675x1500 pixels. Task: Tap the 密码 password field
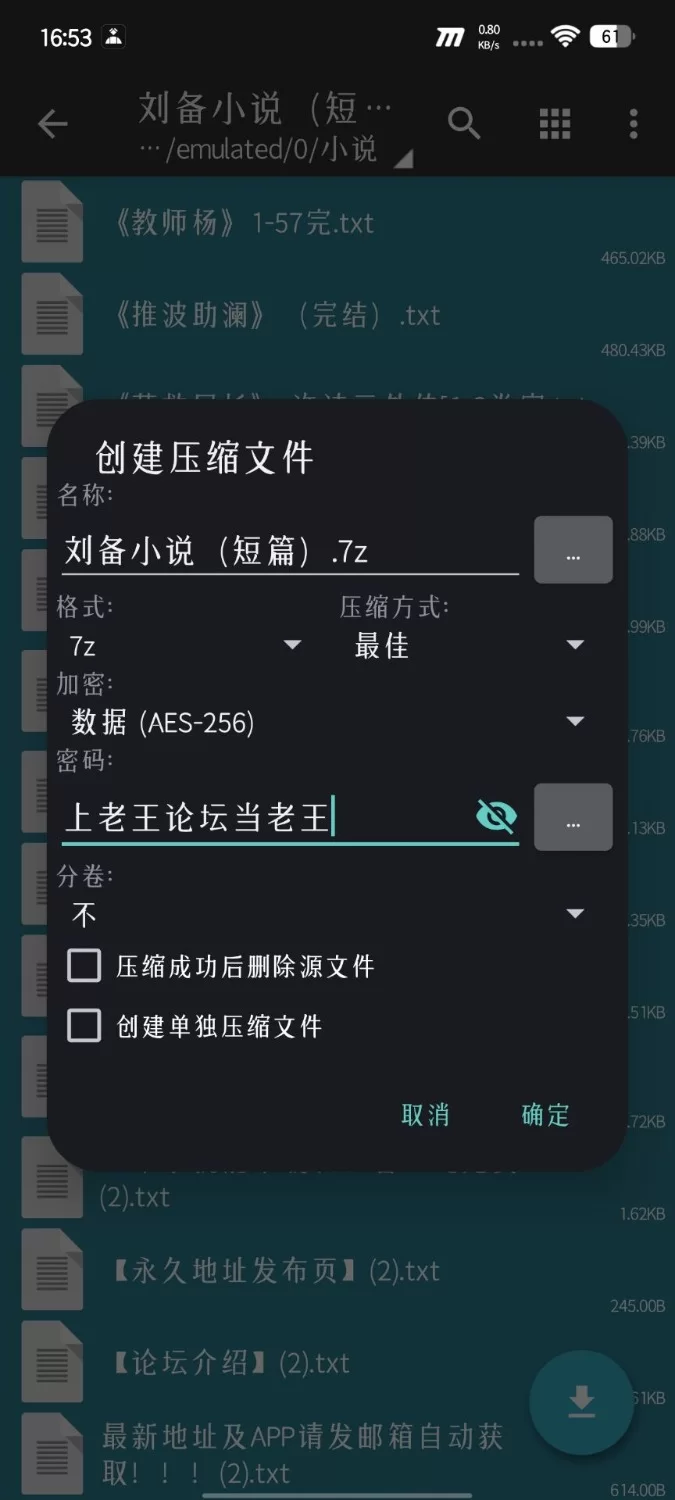click(x=265, y=818)
